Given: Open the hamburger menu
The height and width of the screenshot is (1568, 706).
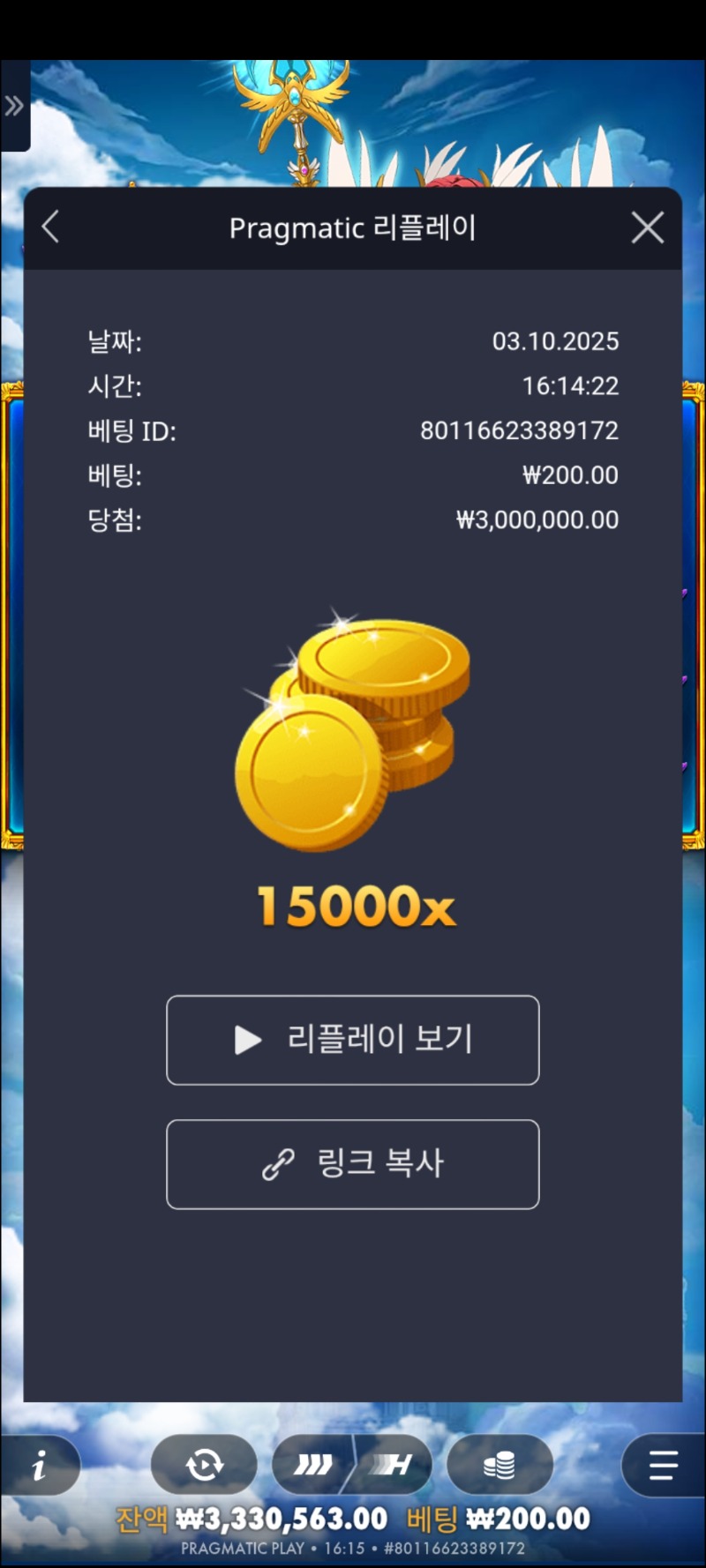Looking at the screenshot, I should (x=663, y=1466).
